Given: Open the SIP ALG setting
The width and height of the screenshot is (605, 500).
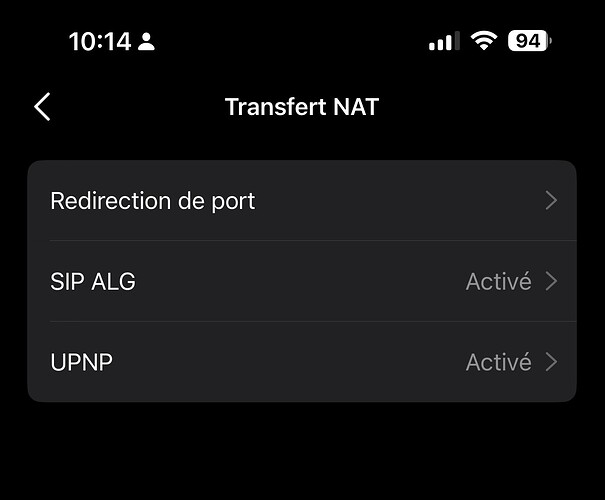Looking at the screenshot, I should [301, 281].
